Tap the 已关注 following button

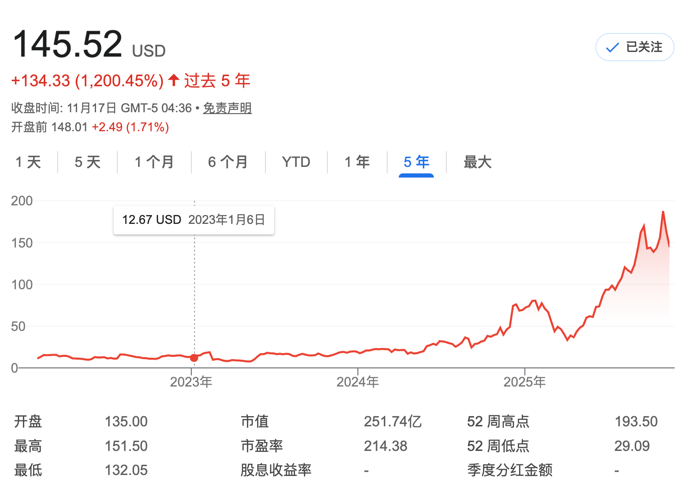(635, 47)
